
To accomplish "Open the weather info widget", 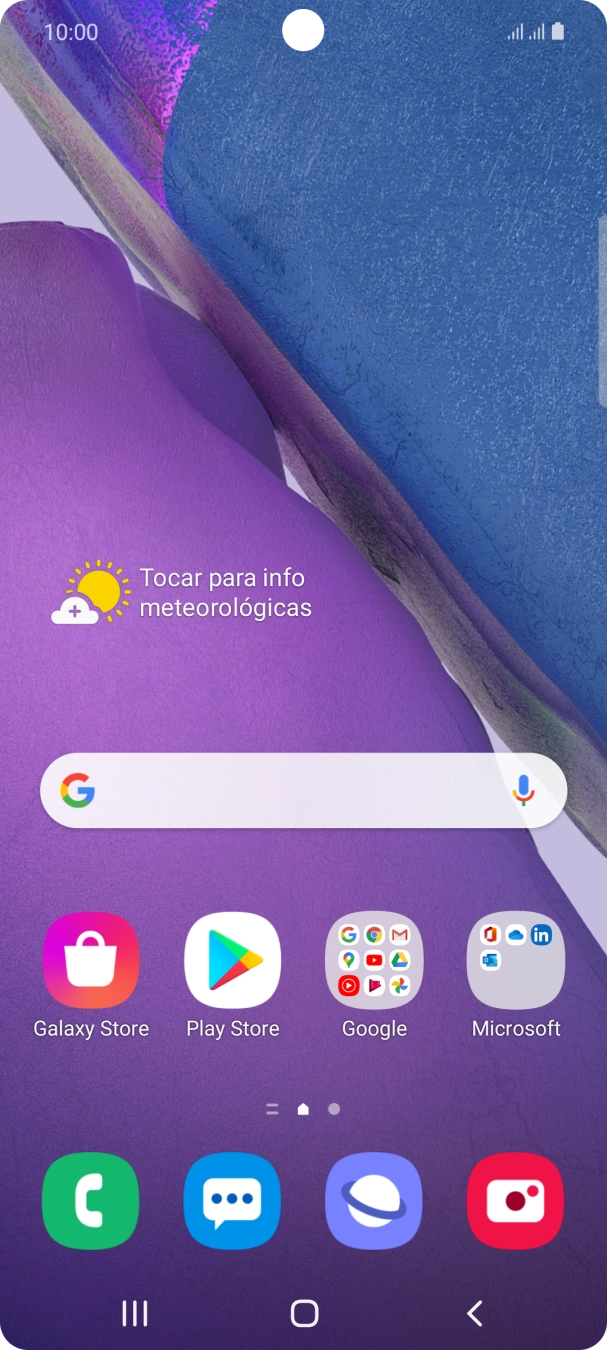I will point(182,593).
